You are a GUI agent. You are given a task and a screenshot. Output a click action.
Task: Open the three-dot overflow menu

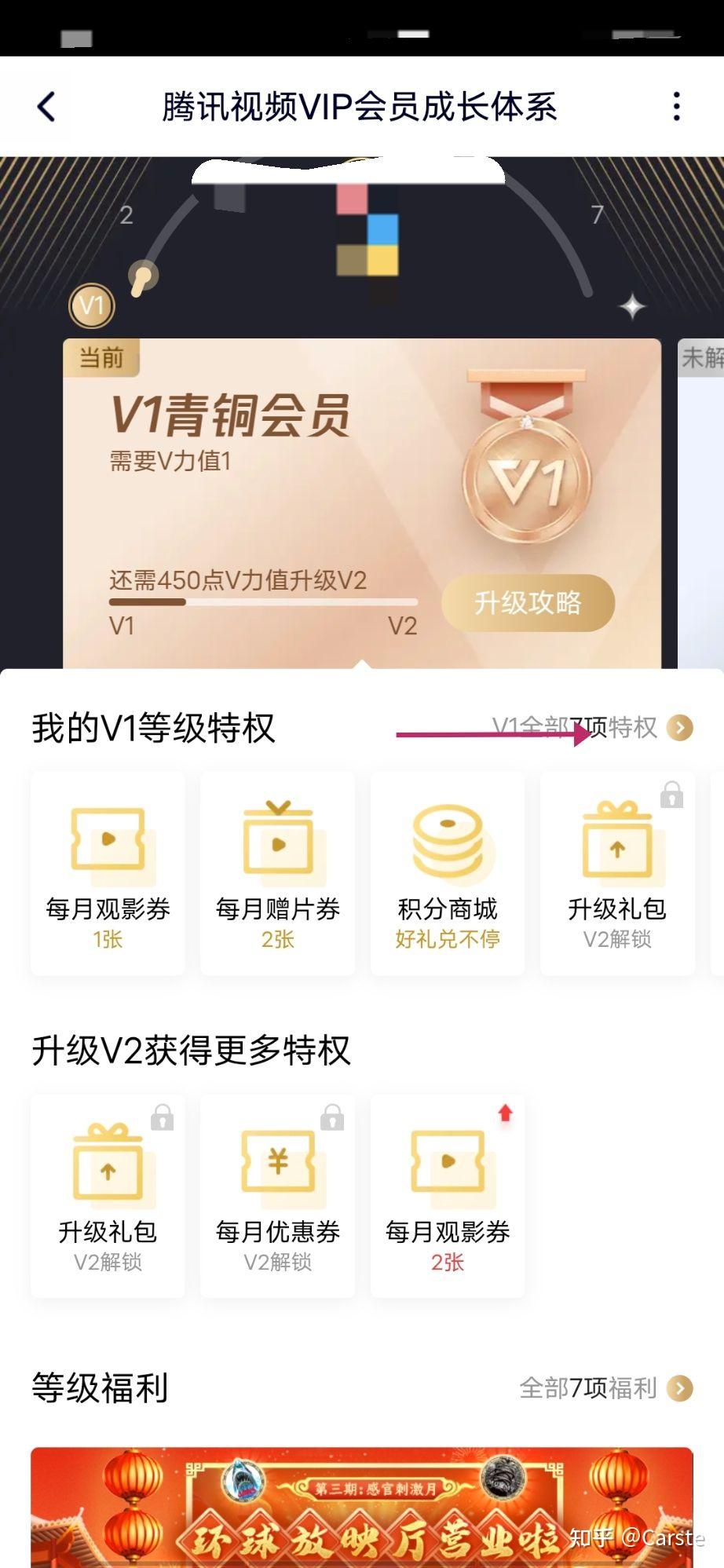tap(676, 107)
